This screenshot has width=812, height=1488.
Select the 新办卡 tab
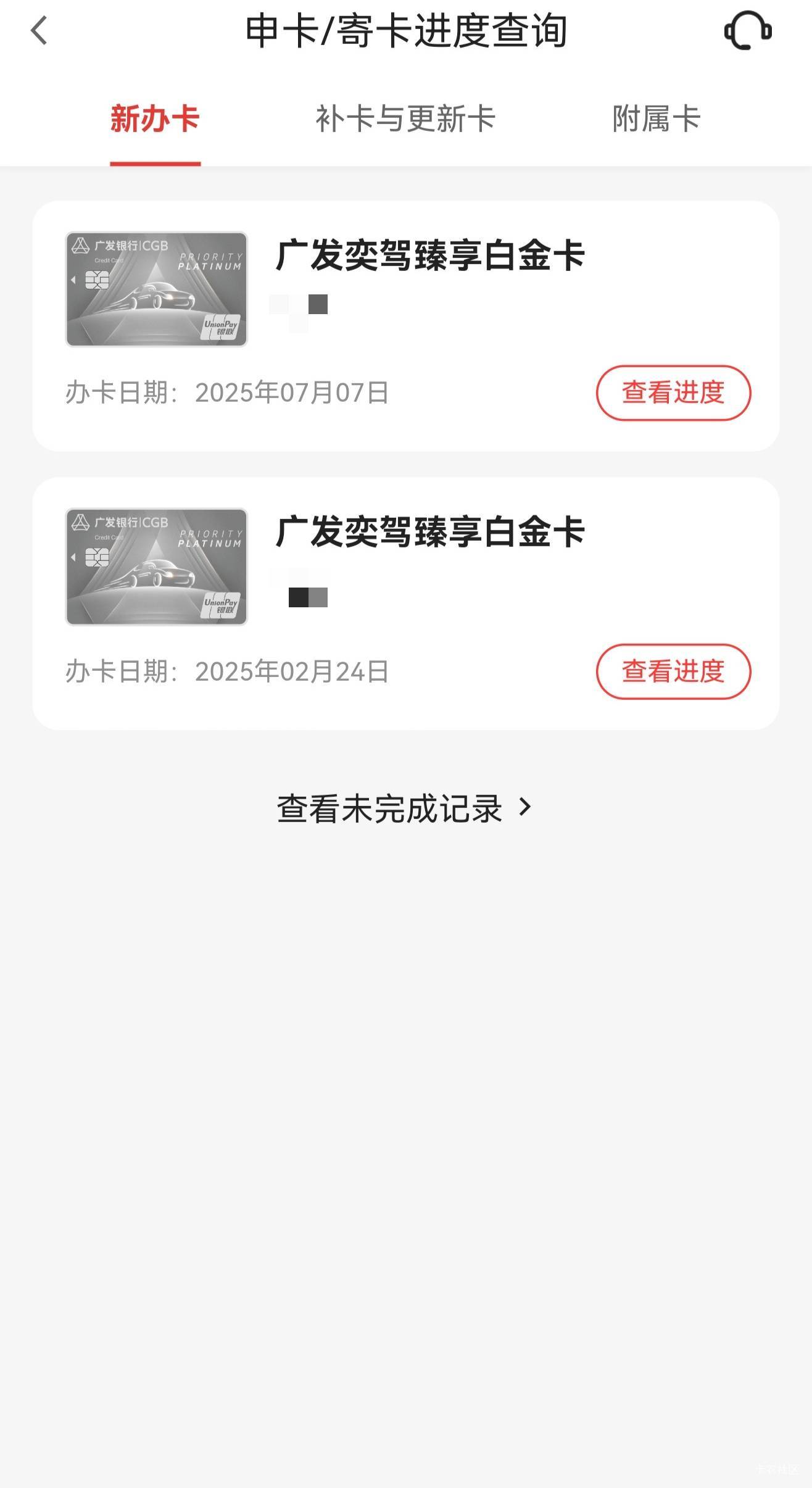tap(155, 118)
